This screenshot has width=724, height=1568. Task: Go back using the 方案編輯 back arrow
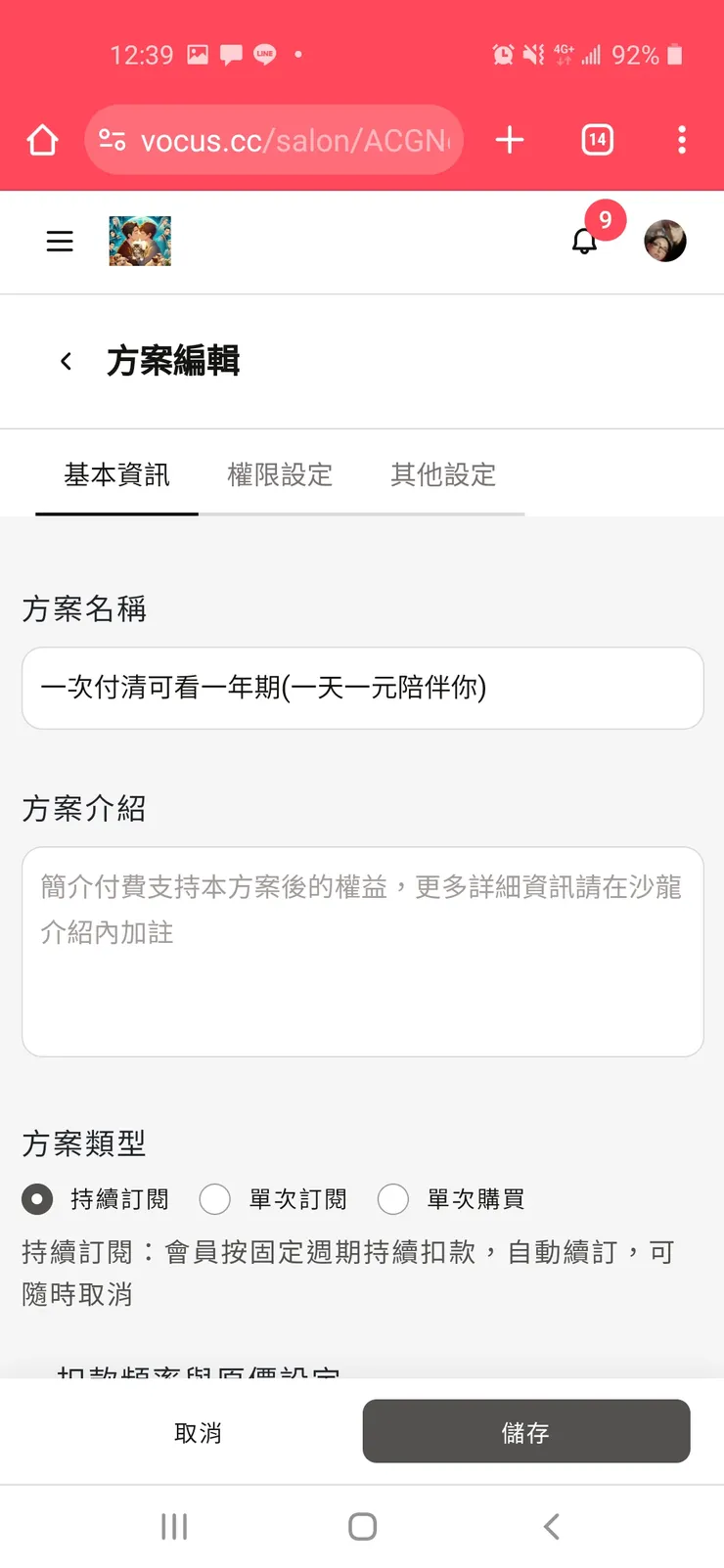(x=65, y=361)
